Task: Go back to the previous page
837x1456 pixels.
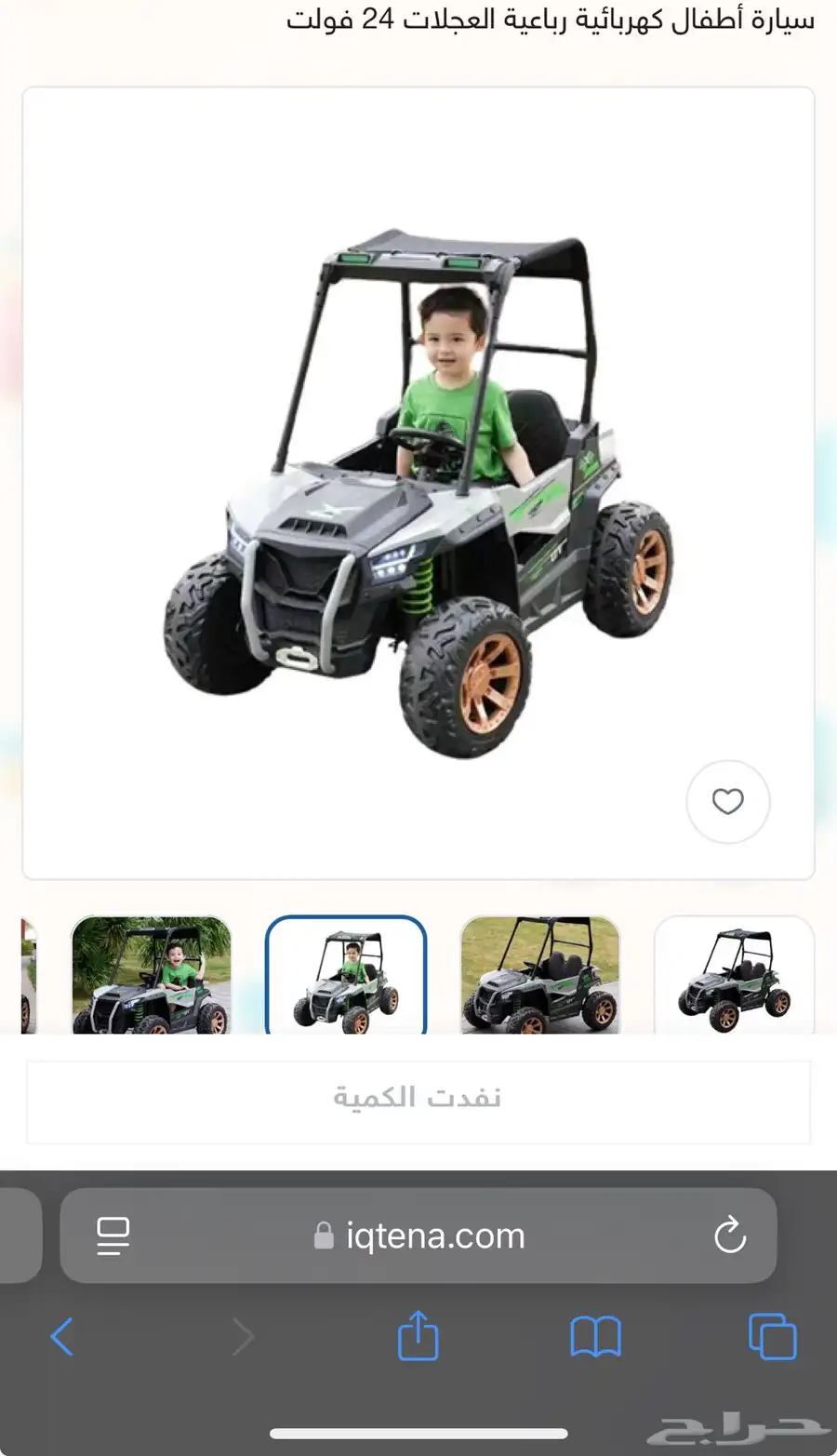Action: [x=62, y=1337]
